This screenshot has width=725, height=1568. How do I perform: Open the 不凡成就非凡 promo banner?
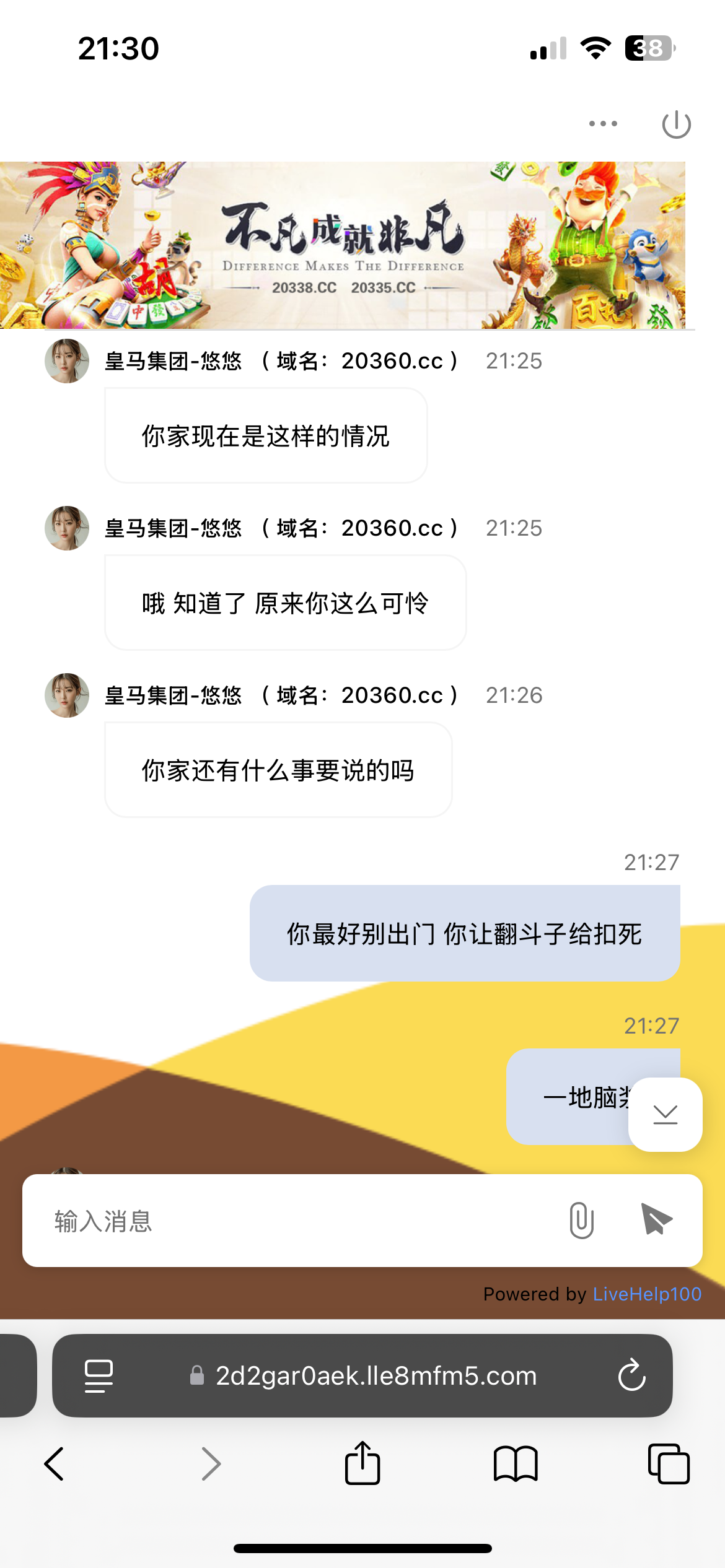(x=343, y=245)
